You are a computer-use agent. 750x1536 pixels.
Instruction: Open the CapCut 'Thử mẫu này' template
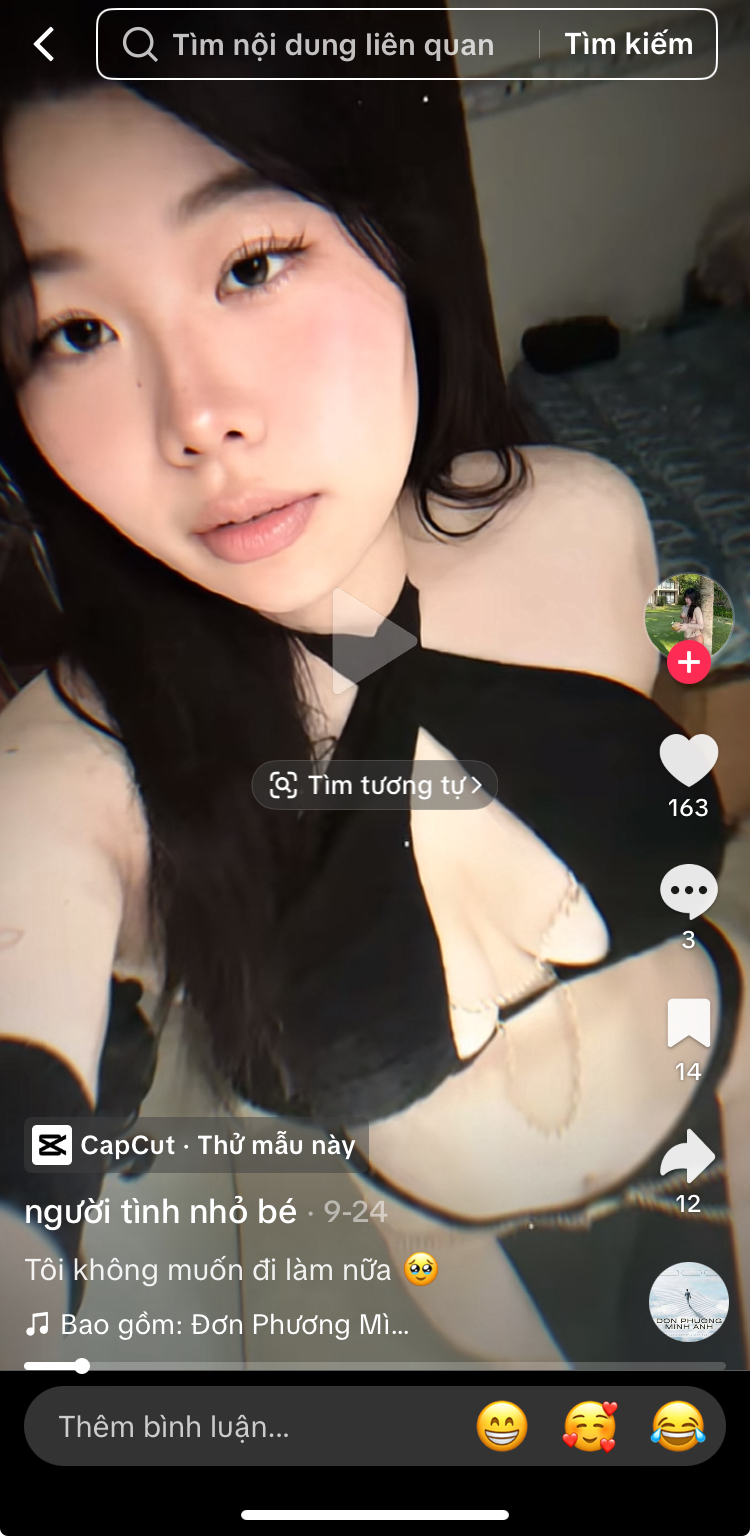[x=196, y=1145]
